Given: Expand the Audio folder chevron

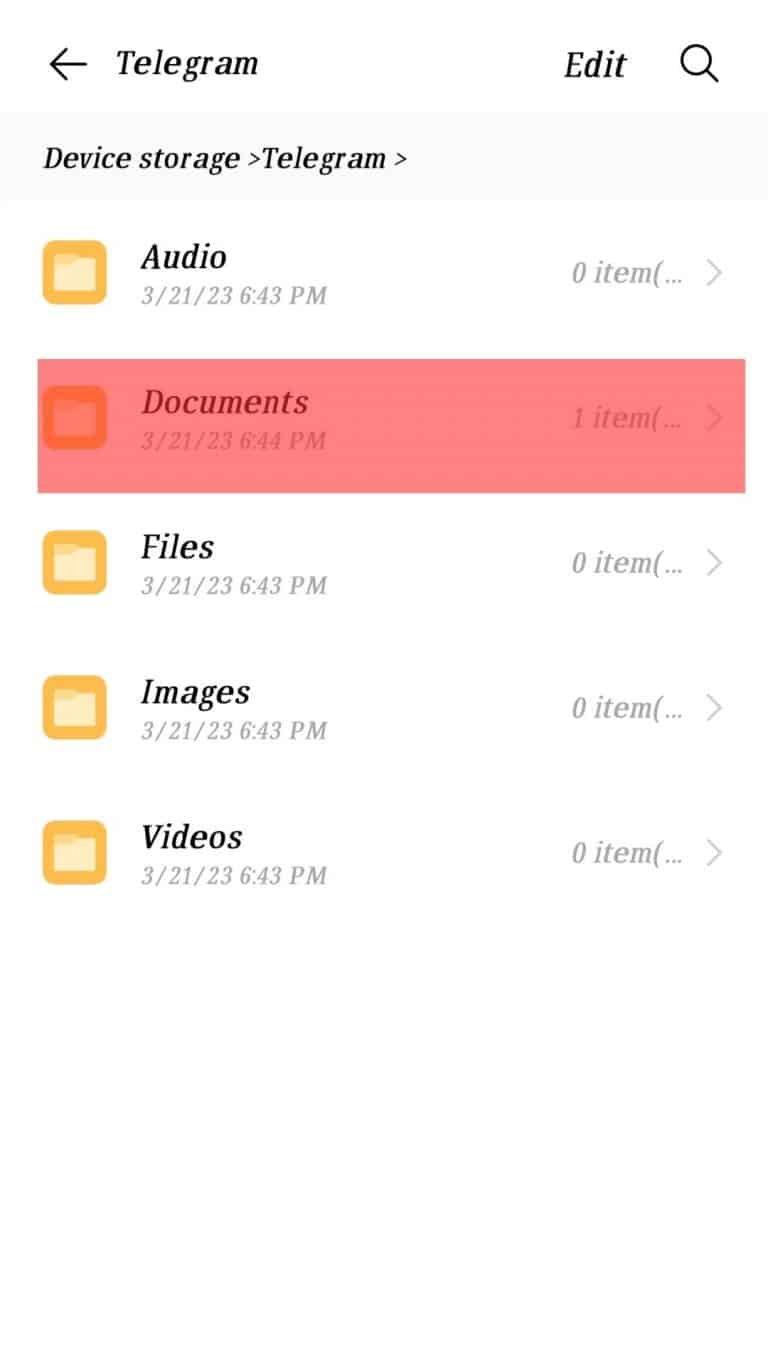Looking at the screenshot, I should click(x=714, y=272).
